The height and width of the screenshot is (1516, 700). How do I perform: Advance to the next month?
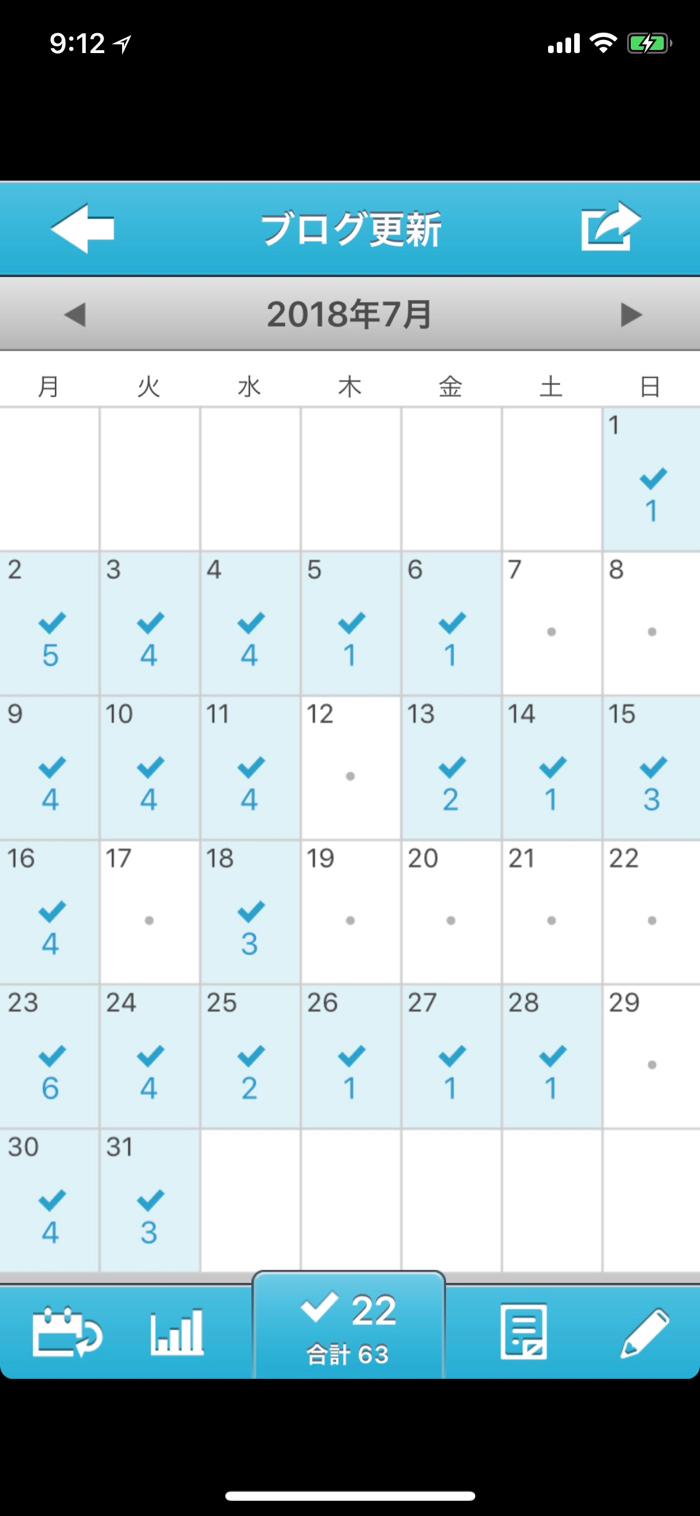(630, 315)
